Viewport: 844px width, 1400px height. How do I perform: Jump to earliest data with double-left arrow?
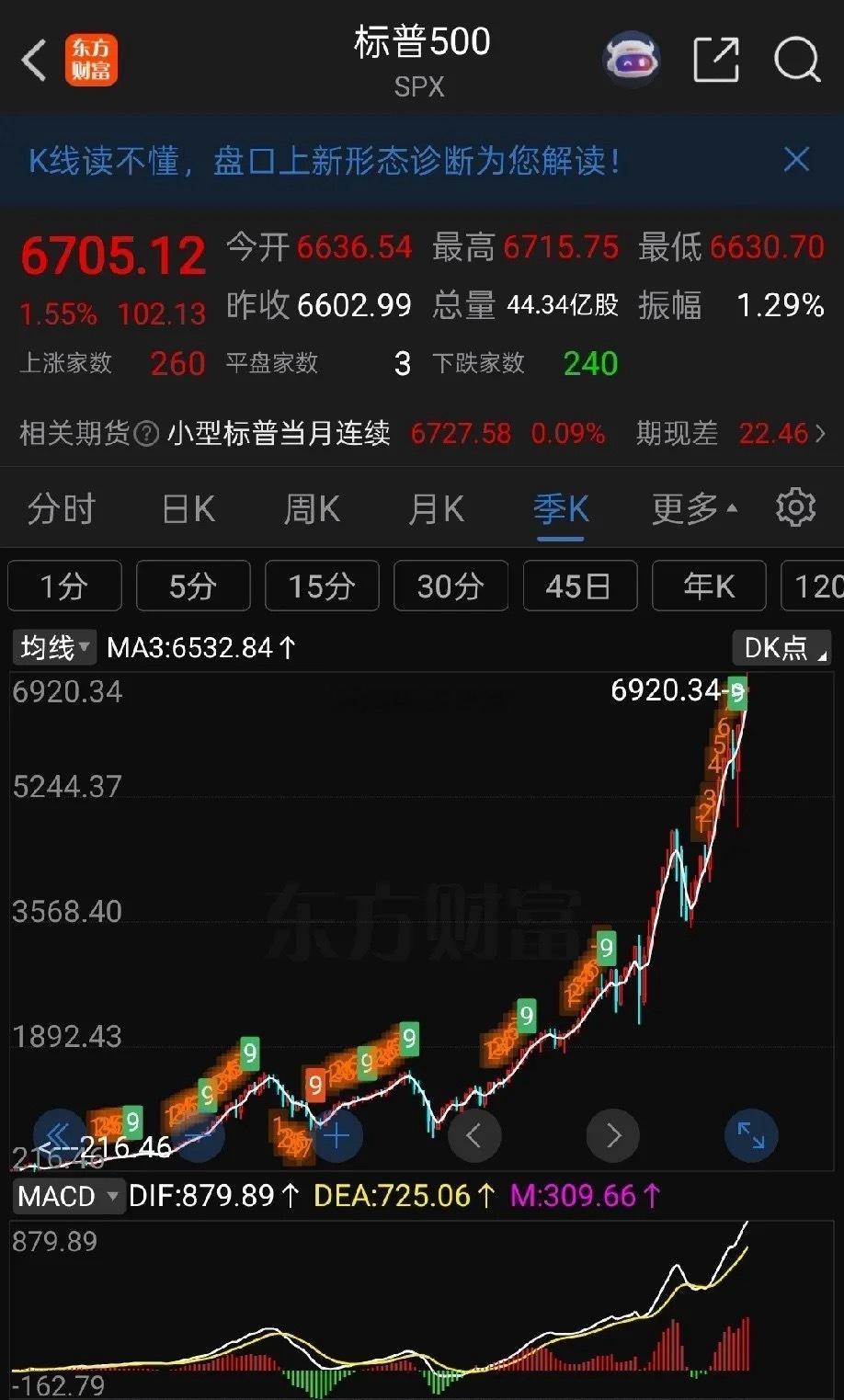tap(59, 1135)
